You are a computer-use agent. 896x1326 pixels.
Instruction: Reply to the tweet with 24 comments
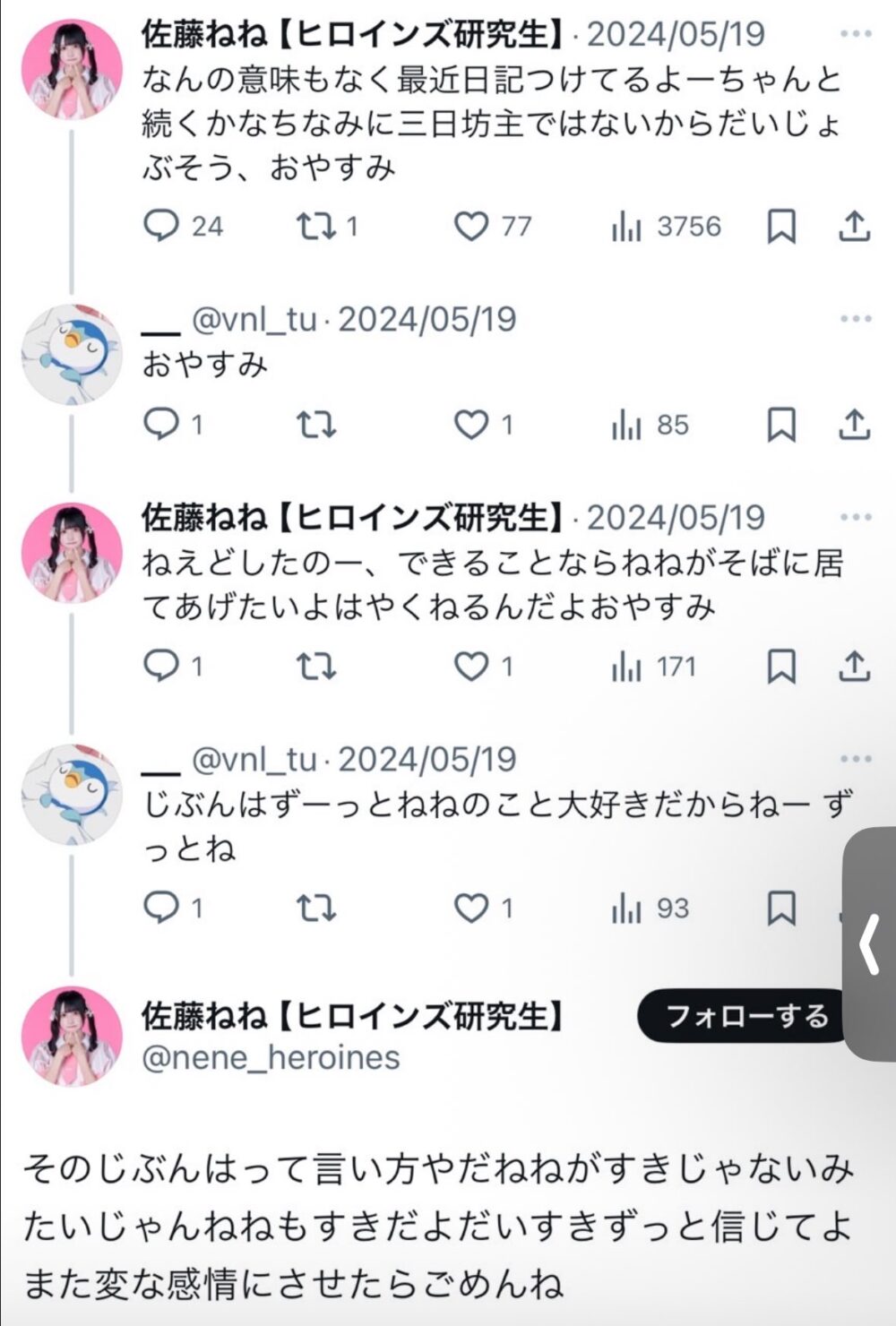[161, 226]
